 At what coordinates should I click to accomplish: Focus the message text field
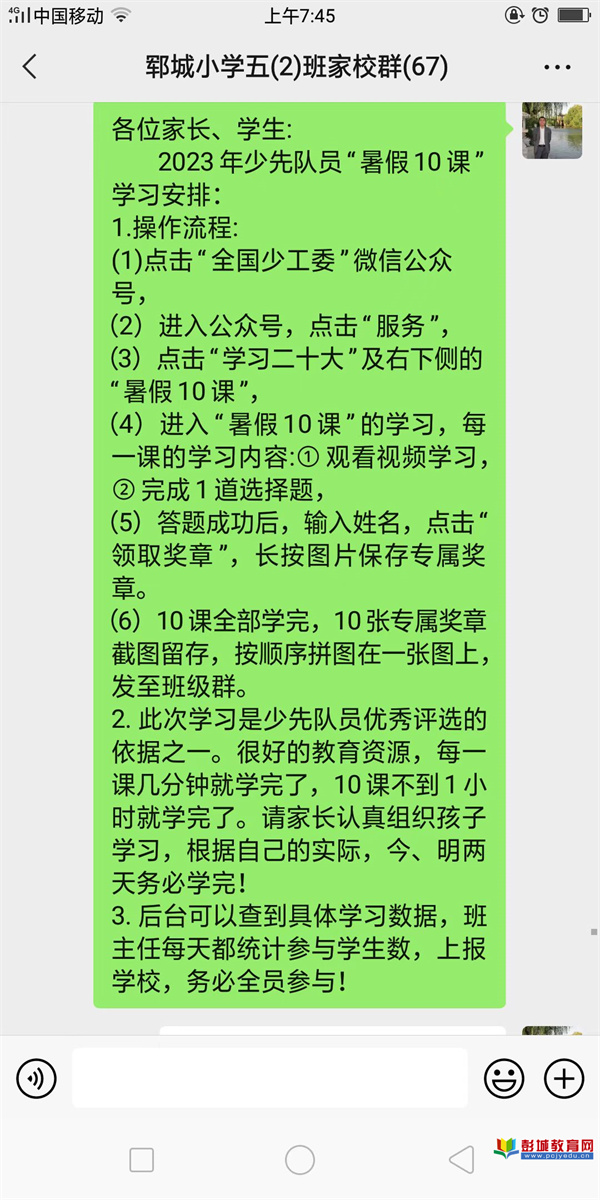pyautogui.click(x=270, y=1078)
